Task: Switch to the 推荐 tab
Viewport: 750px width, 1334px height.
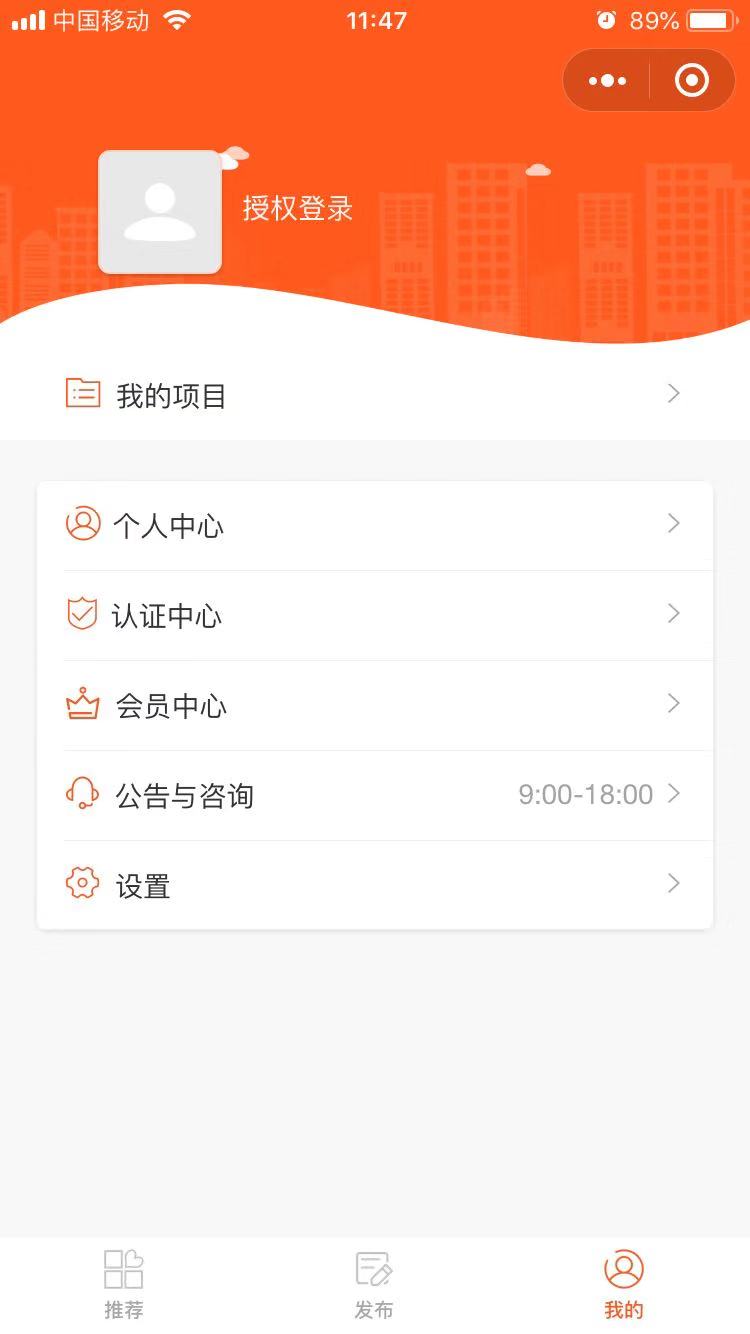Action: pyautogui.click(x=124, y=1285)
